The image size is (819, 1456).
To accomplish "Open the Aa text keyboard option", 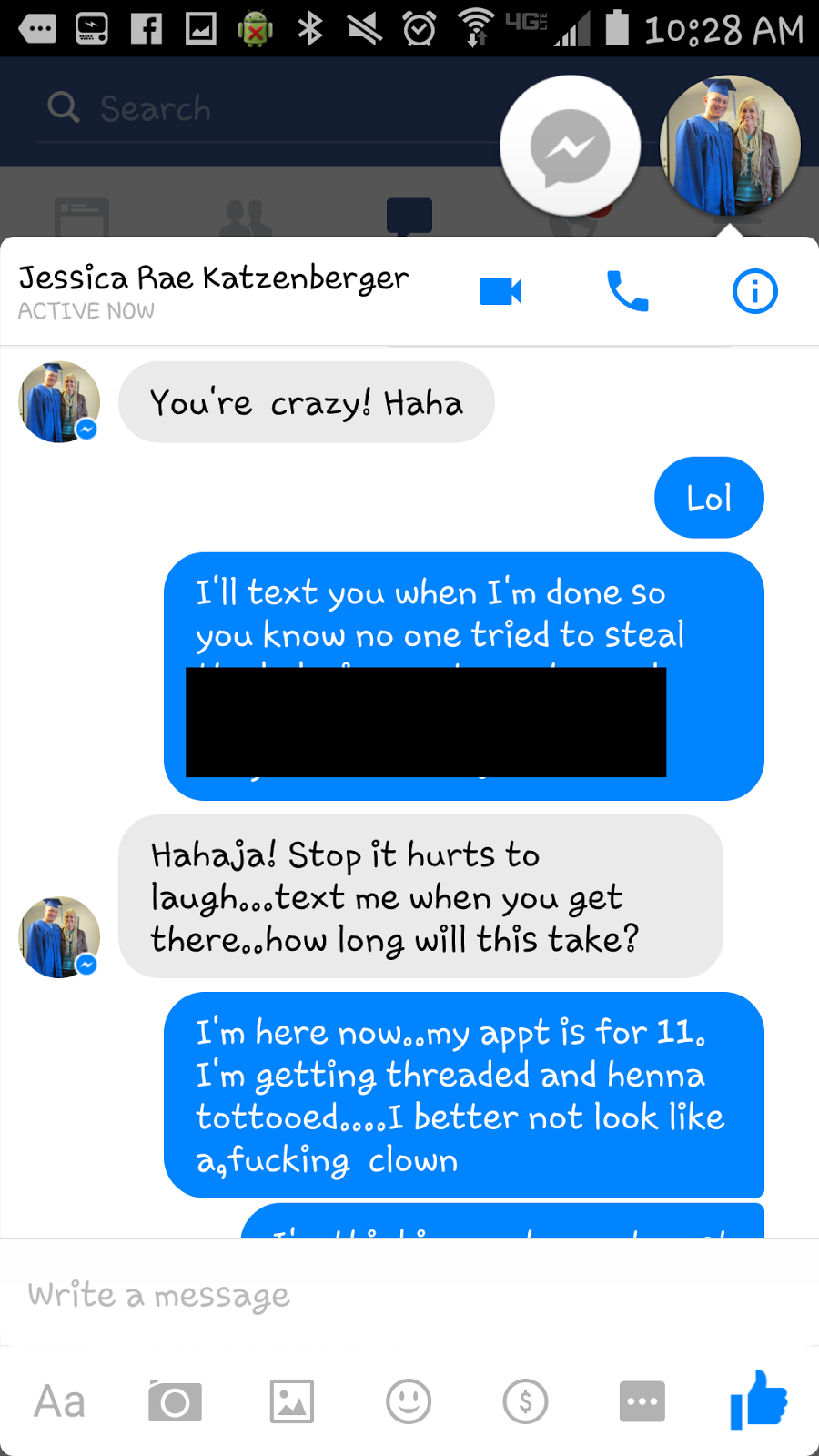I will pos(60,1401).
